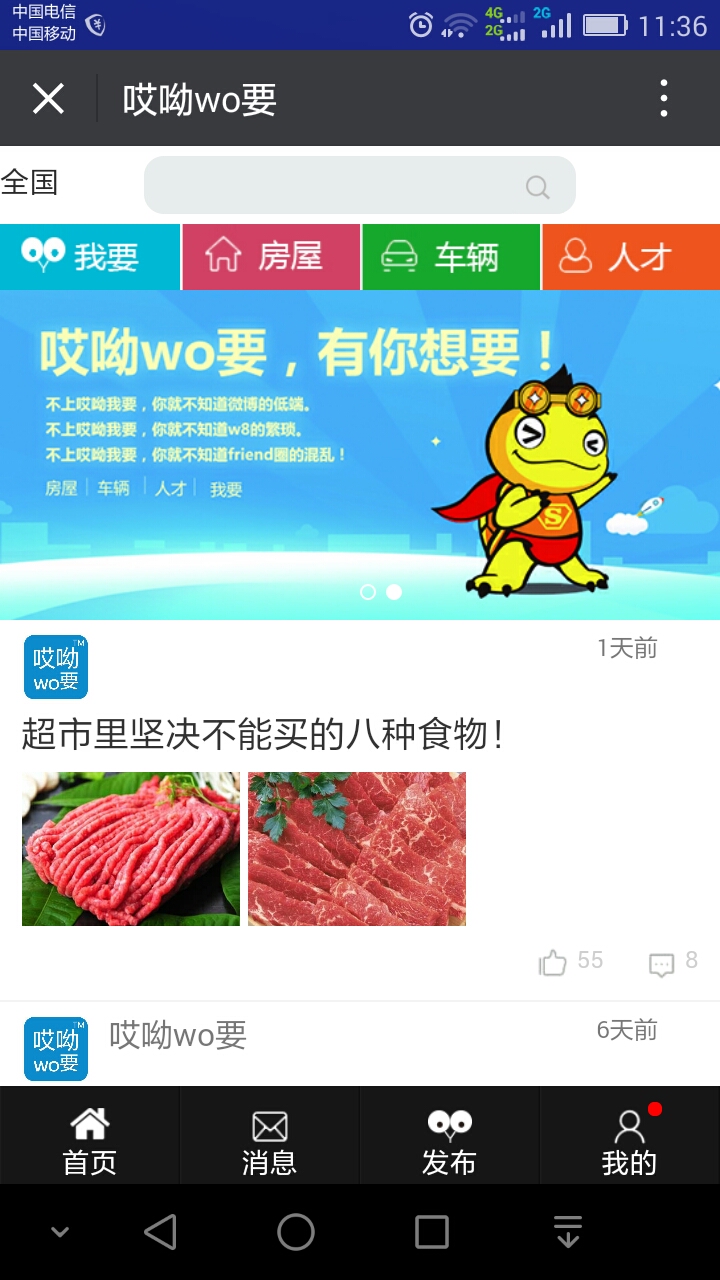Tap the system back button
Screen dimensions: 720x1280
click(160, 1232)
